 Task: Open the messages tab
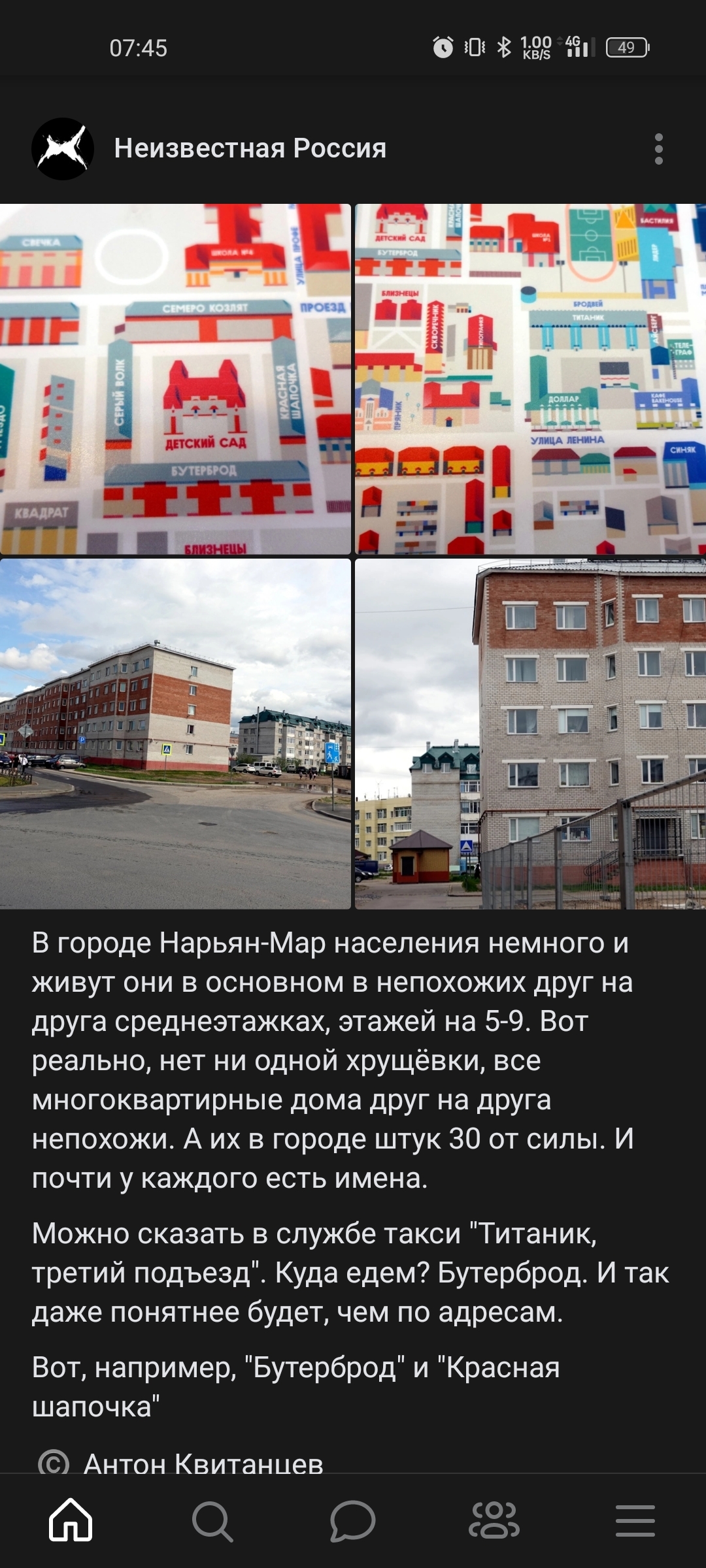(353, 1520)
